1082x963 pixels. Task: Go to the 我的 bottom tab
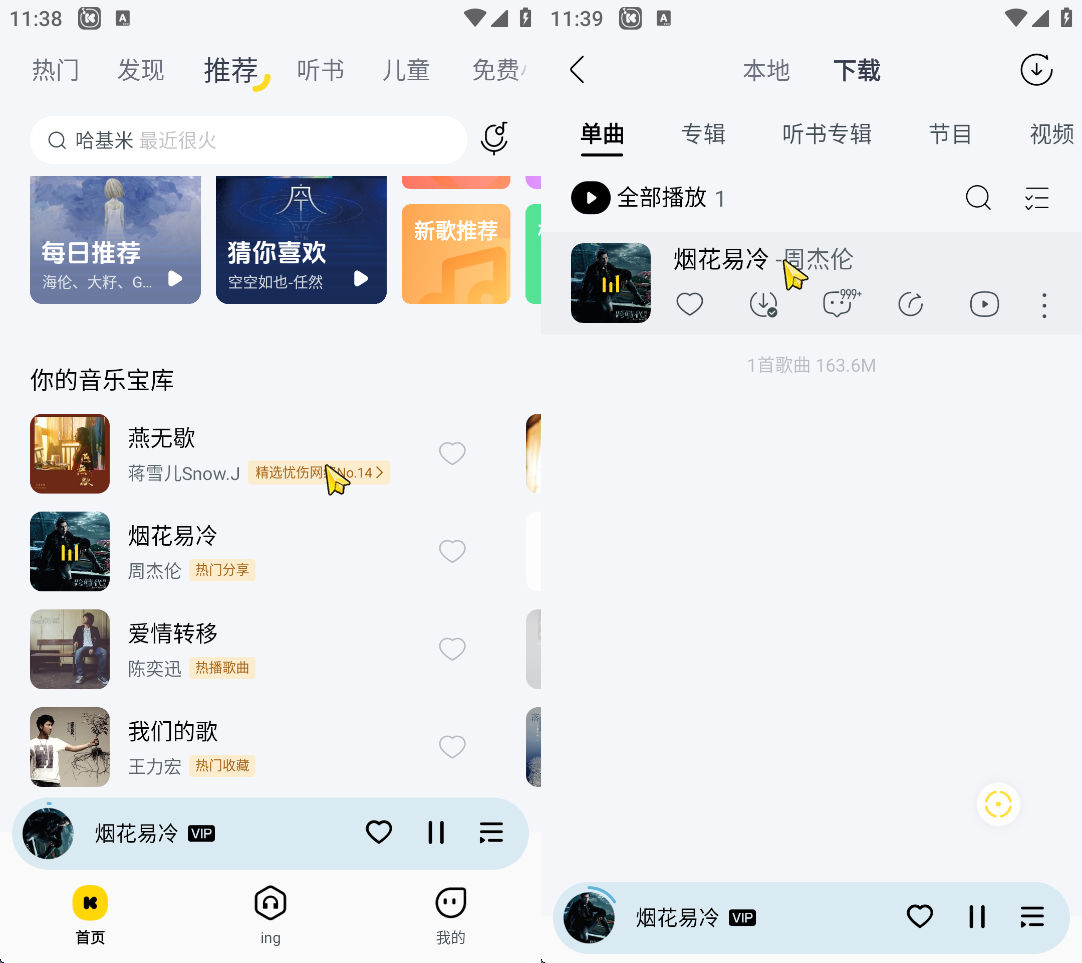click(x=451, y=915)
